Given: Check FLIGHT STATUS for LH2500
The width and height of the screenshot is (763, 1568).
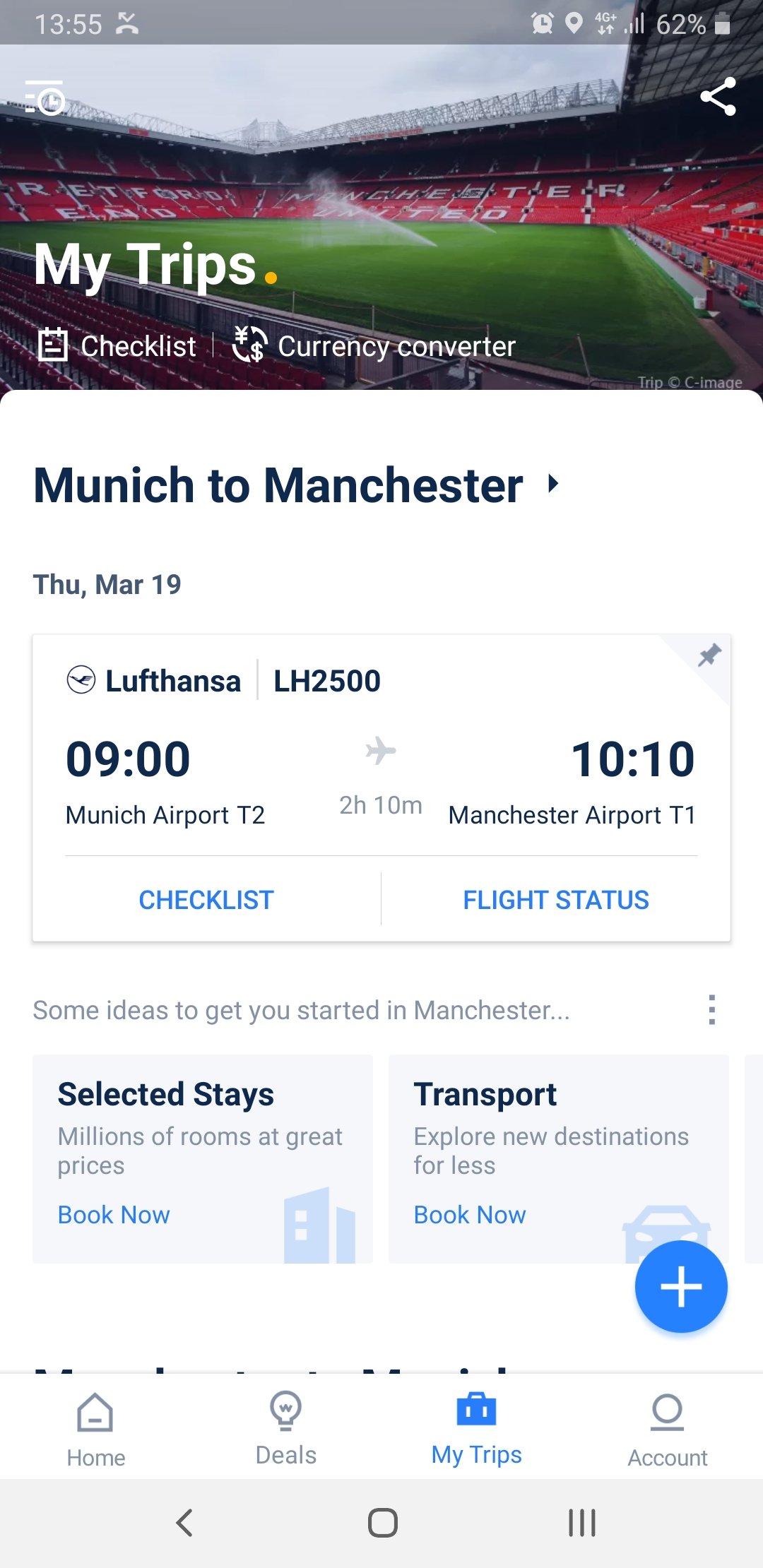Looking at the screenshot, I should (556, 900).
